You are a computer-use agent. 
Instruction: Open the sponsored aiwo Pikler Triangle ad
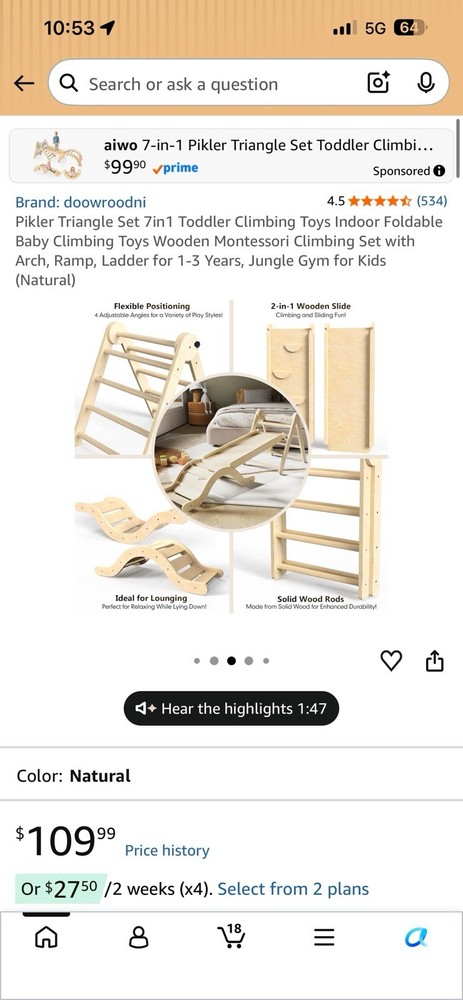(x=231, y=156)
